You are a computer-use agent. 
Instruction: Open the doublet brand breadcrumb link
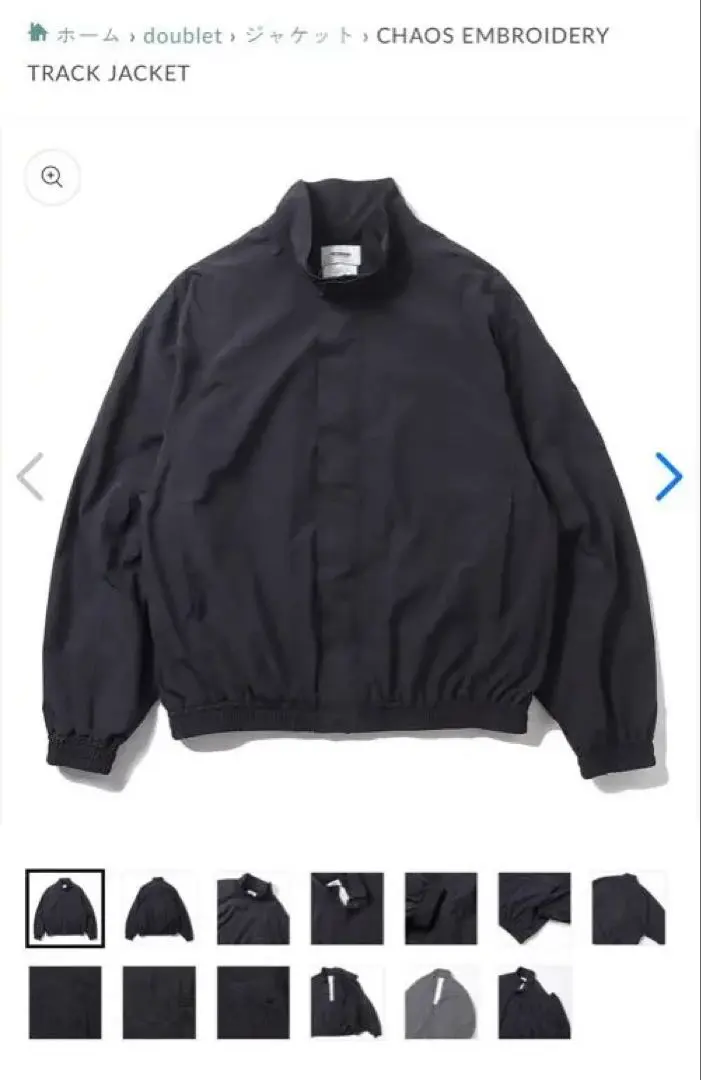(x=182, y=36)
